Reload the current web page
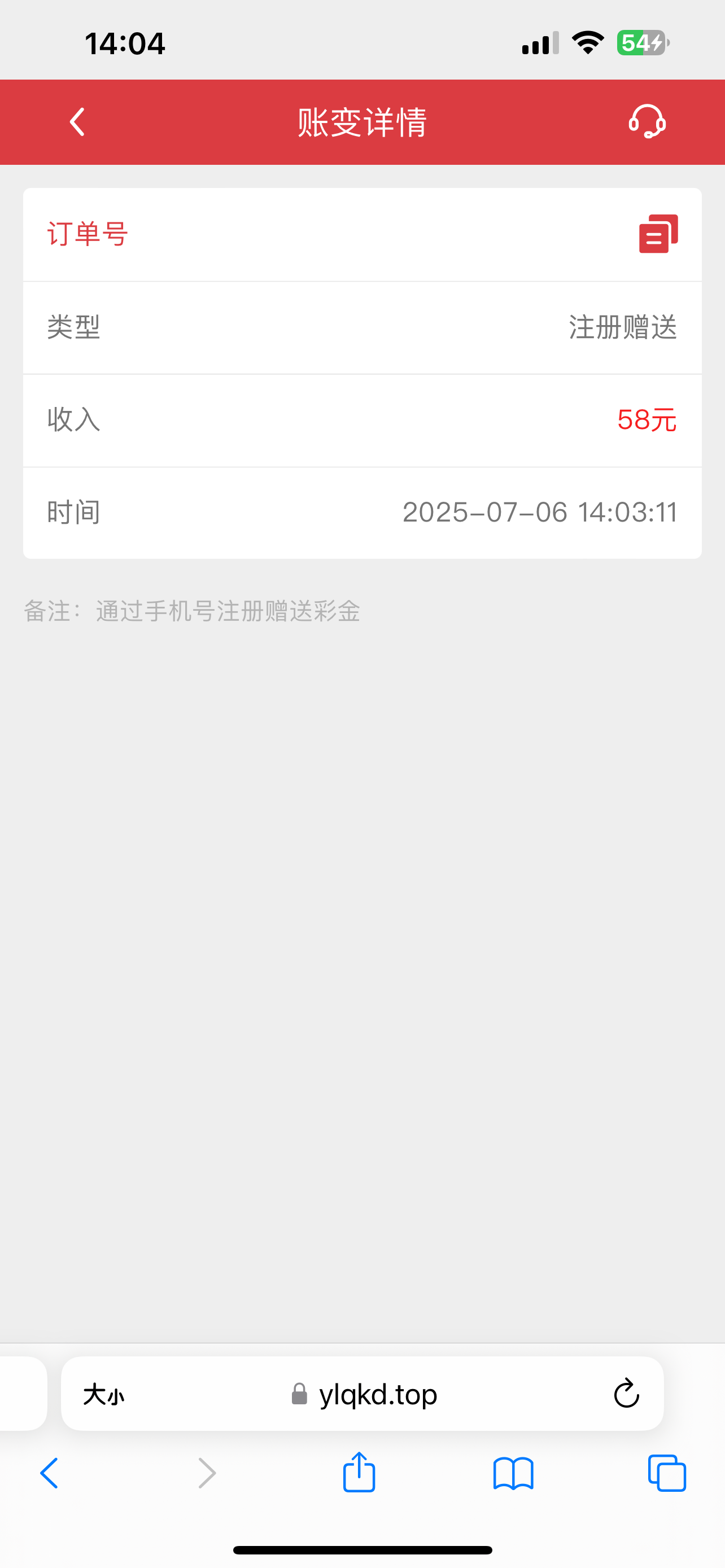This screenshot has width=725, height=1568. pos(626,1394)
